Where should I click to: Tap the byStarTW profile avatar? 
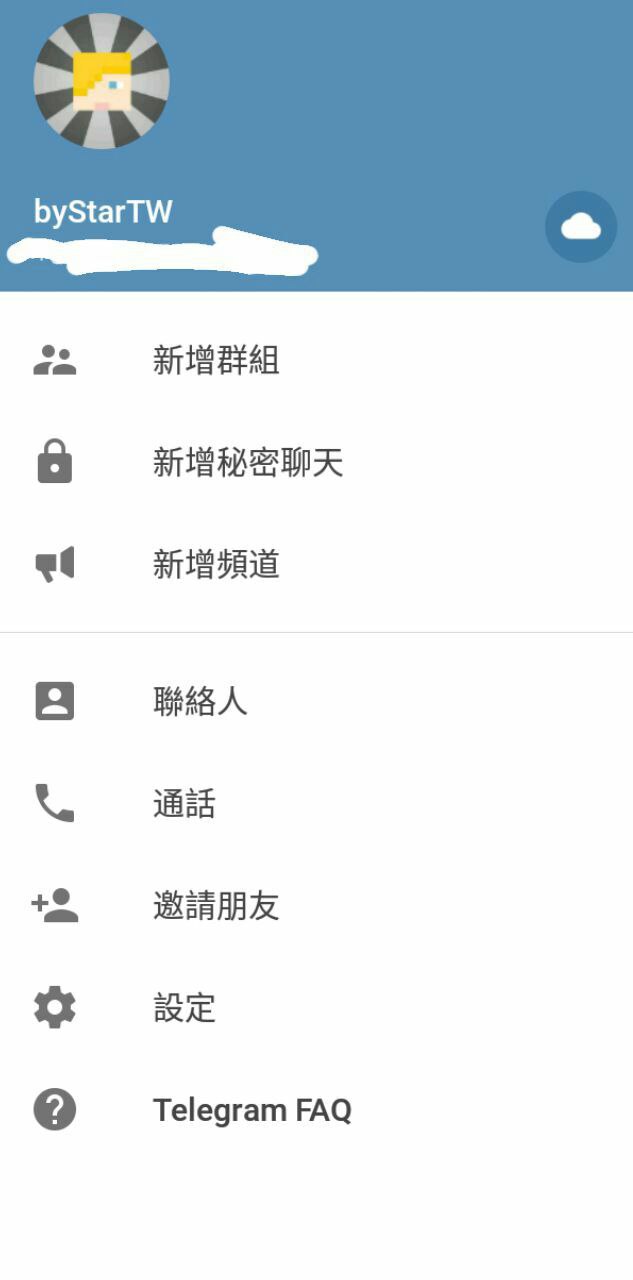click(101, 81)
